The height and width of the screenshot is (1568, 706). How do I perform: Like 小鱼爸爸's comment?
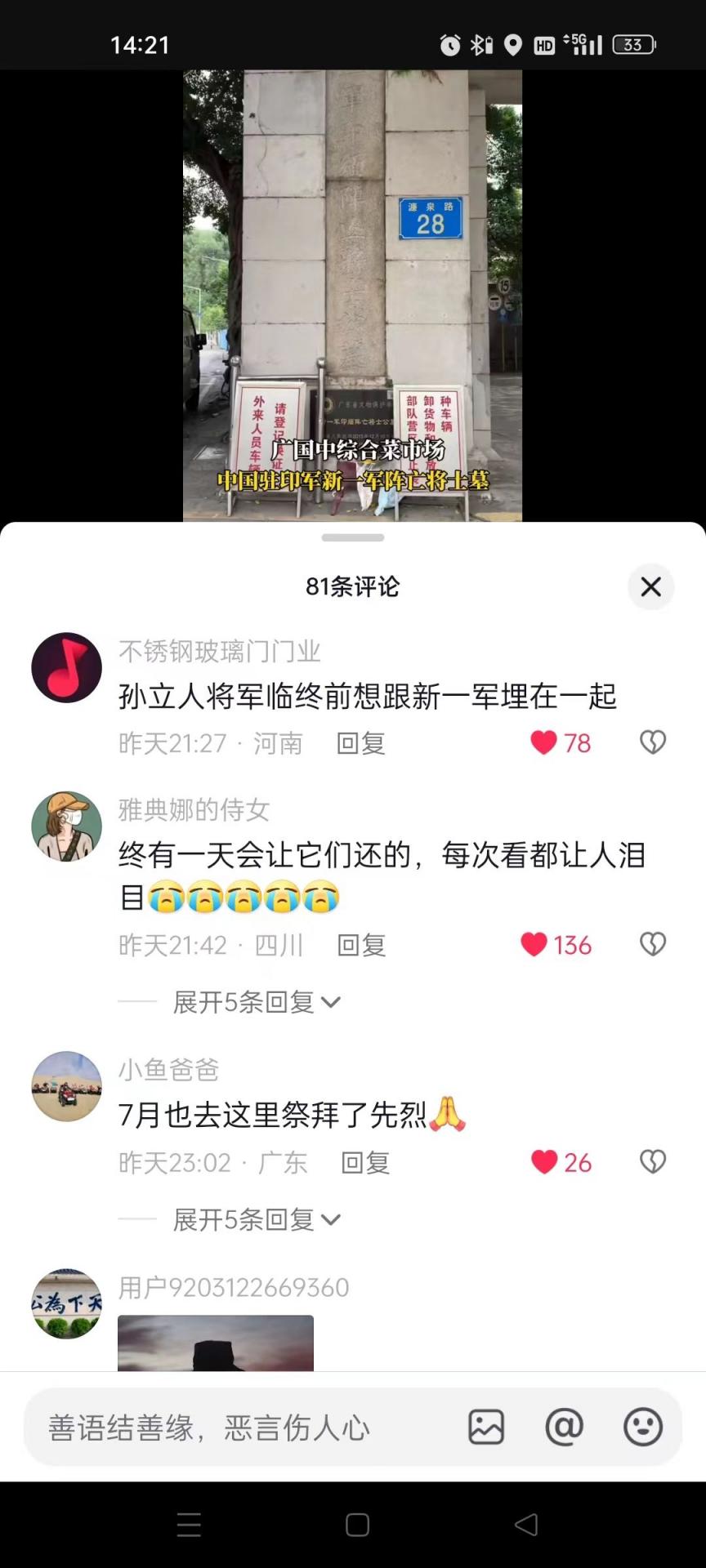(x=544, y=1162)
